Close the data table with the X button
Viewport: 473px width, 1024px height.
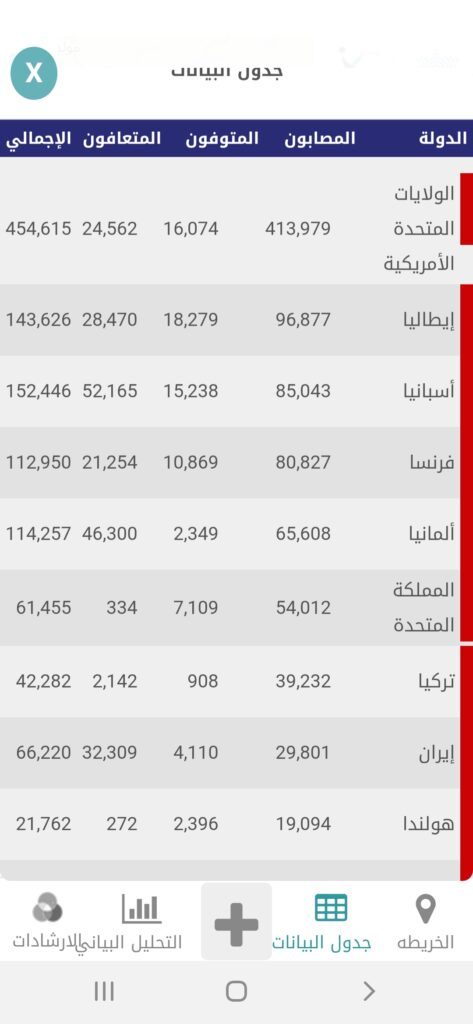(x=34, y=73)
